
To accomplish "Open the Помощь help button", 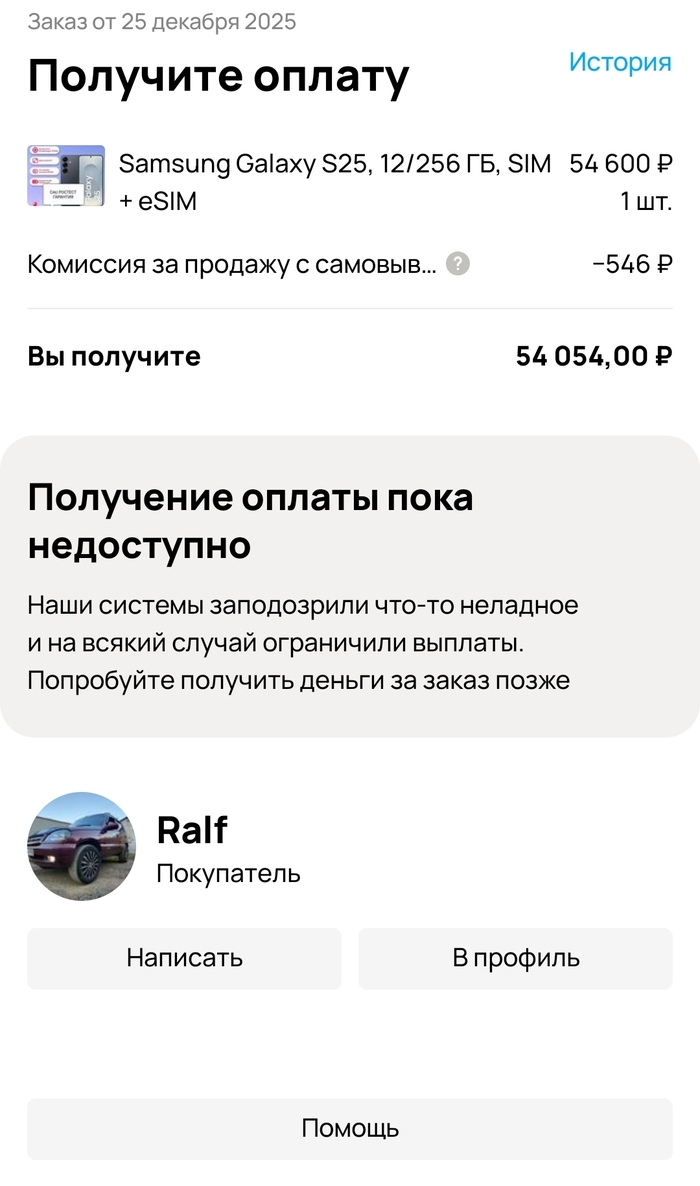I will (350, 1129).
